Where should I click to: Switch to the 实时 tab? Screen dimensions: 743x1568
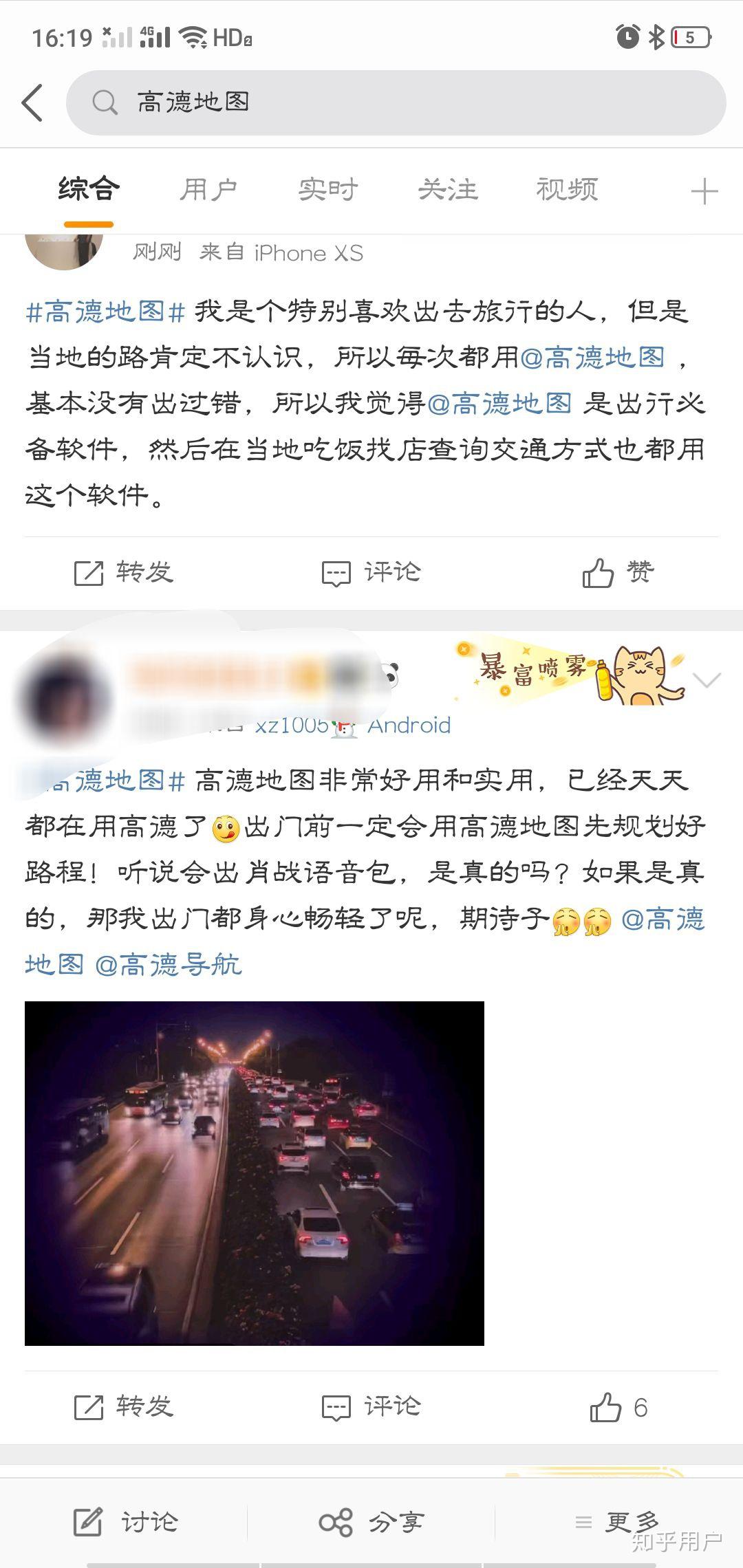point(328,190)
